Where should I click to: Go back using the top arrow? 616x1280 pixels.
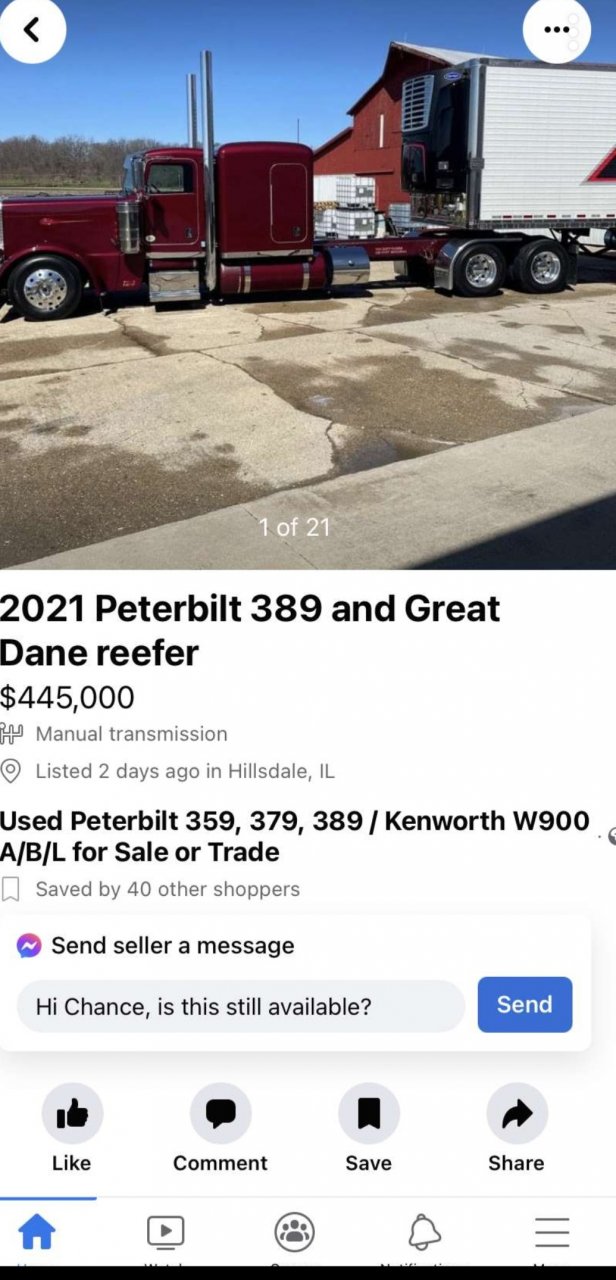(x=33, y=30)
